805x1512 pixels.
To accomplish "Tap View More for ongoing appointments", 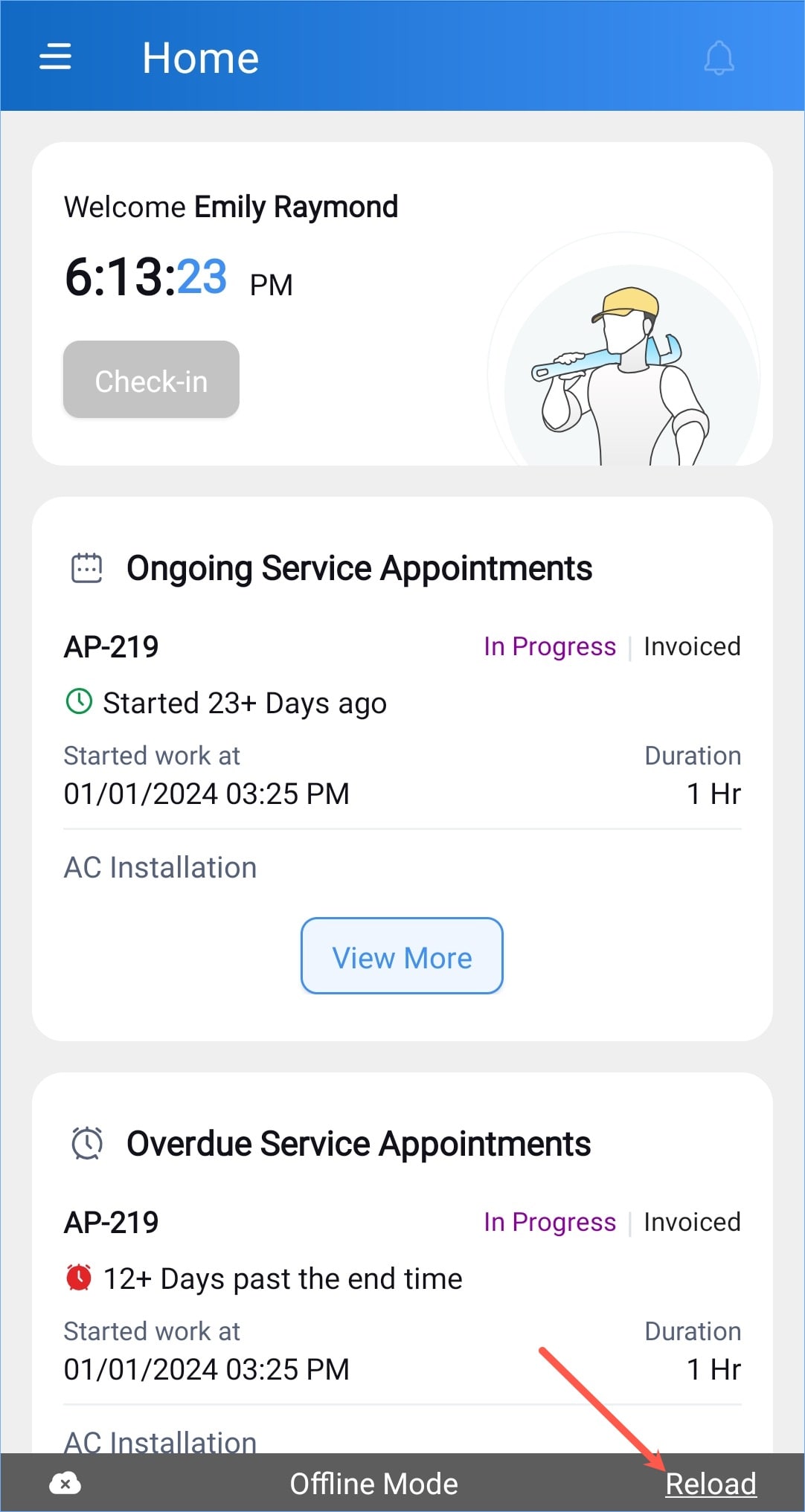I will 402,956.
